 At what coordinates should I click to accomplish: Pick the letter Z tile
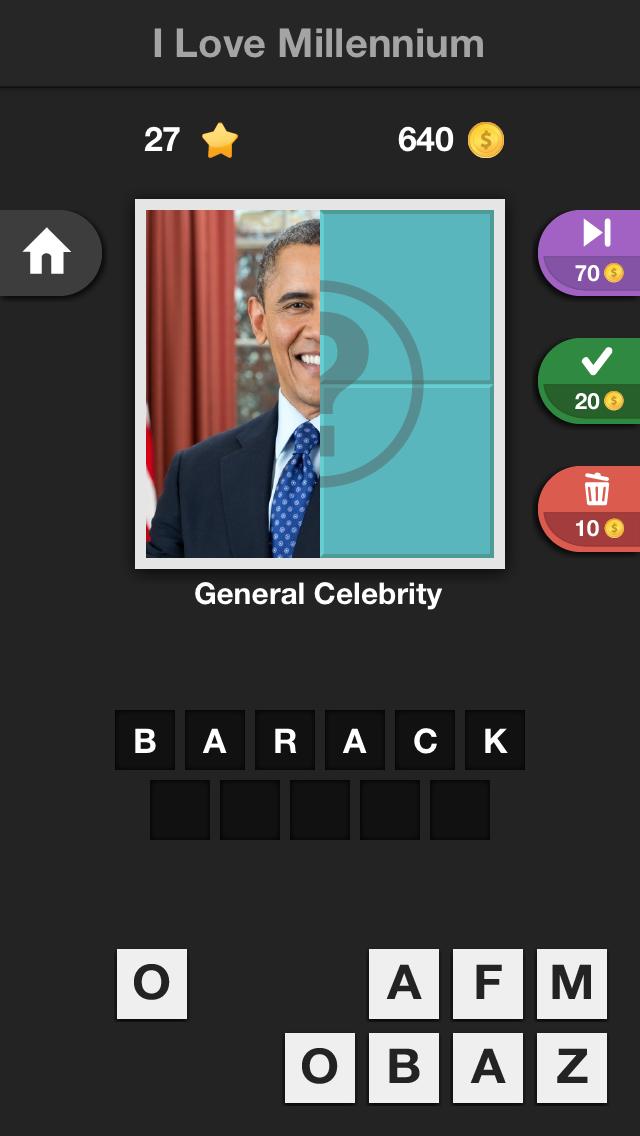point(572,1068)
